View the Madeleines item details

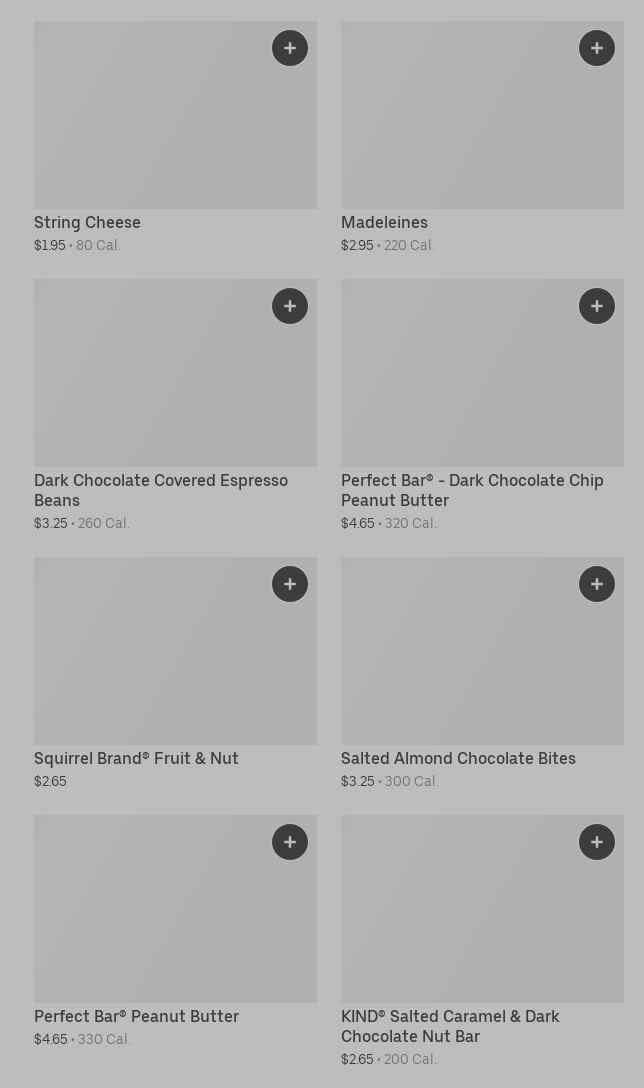click(460, 130)
